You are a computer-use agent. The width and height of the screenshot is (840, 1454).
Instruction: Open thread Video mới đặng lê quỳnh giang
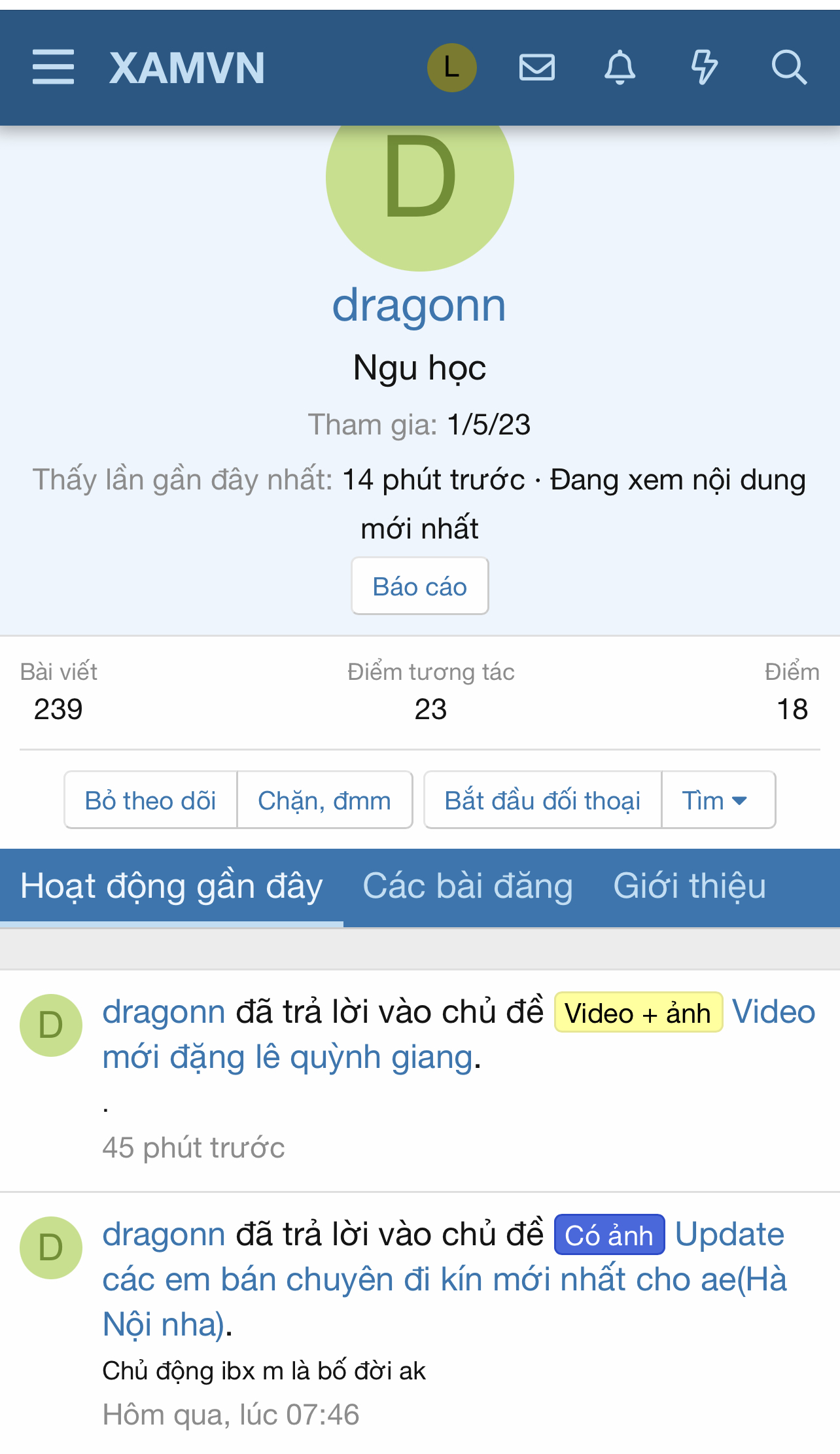pyautogui.click(x=288, y=1057)
